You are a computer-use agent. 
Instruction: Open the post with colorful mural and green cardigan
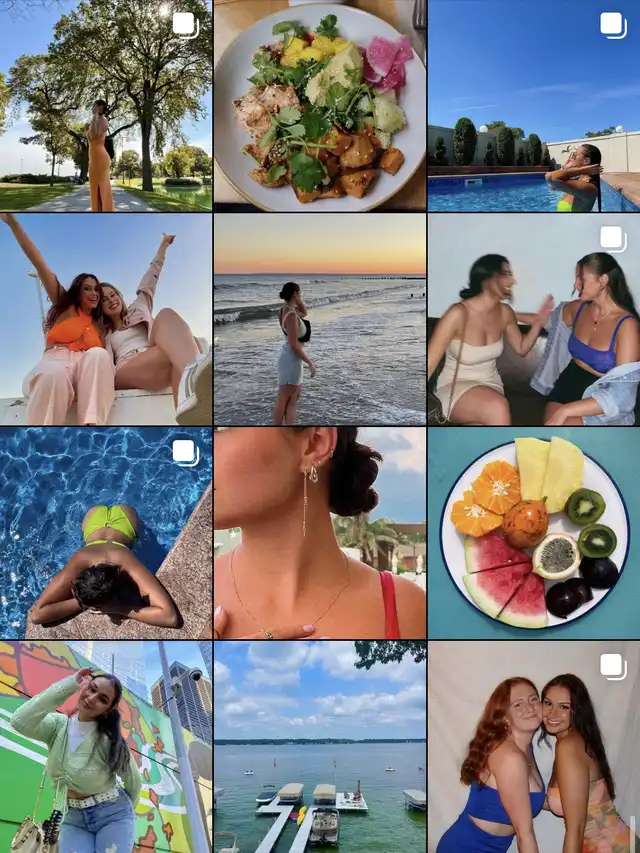tap(105, 747)
